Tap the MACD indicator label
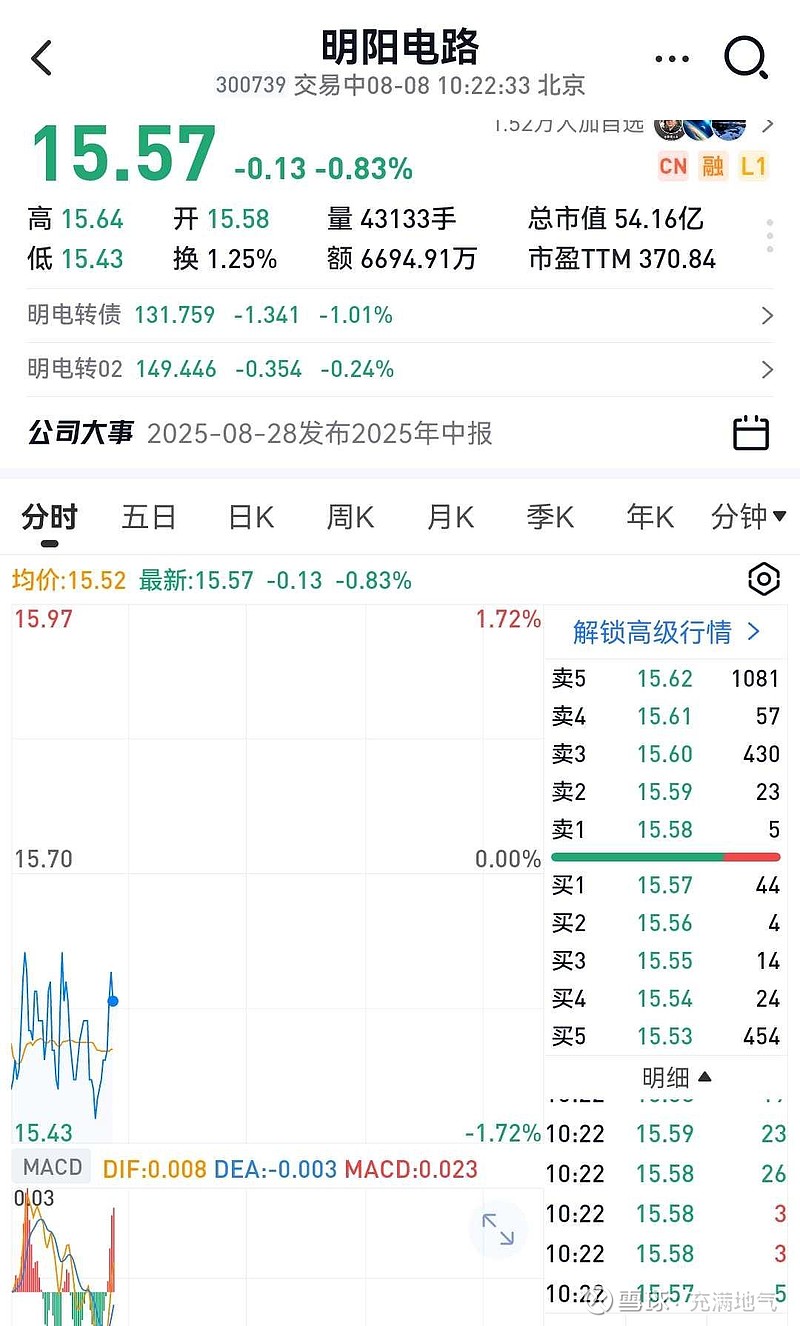Image resolution: width=800 pixels, height=1326 pixels. [x=52, y=1168]
